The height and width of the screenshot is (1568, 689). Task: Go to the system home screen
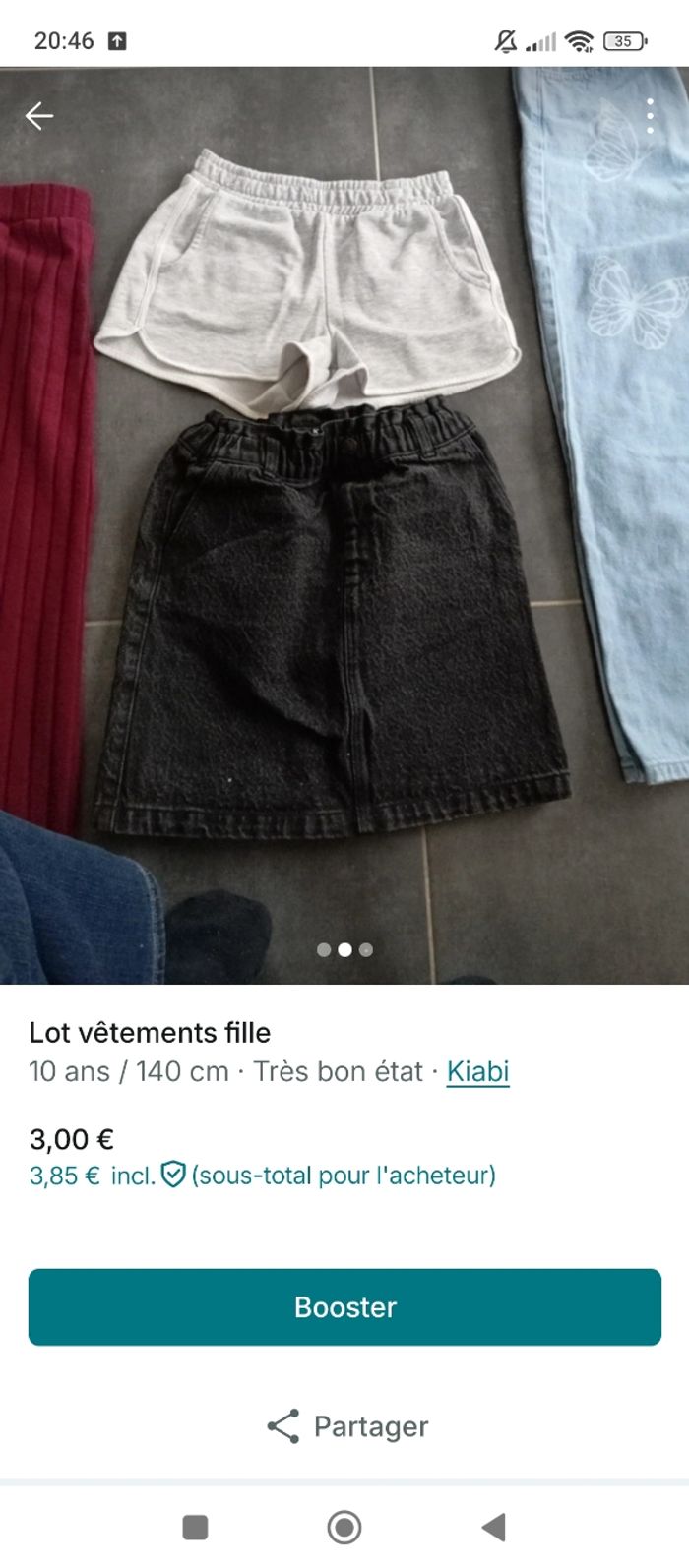tap(344, 1527)
